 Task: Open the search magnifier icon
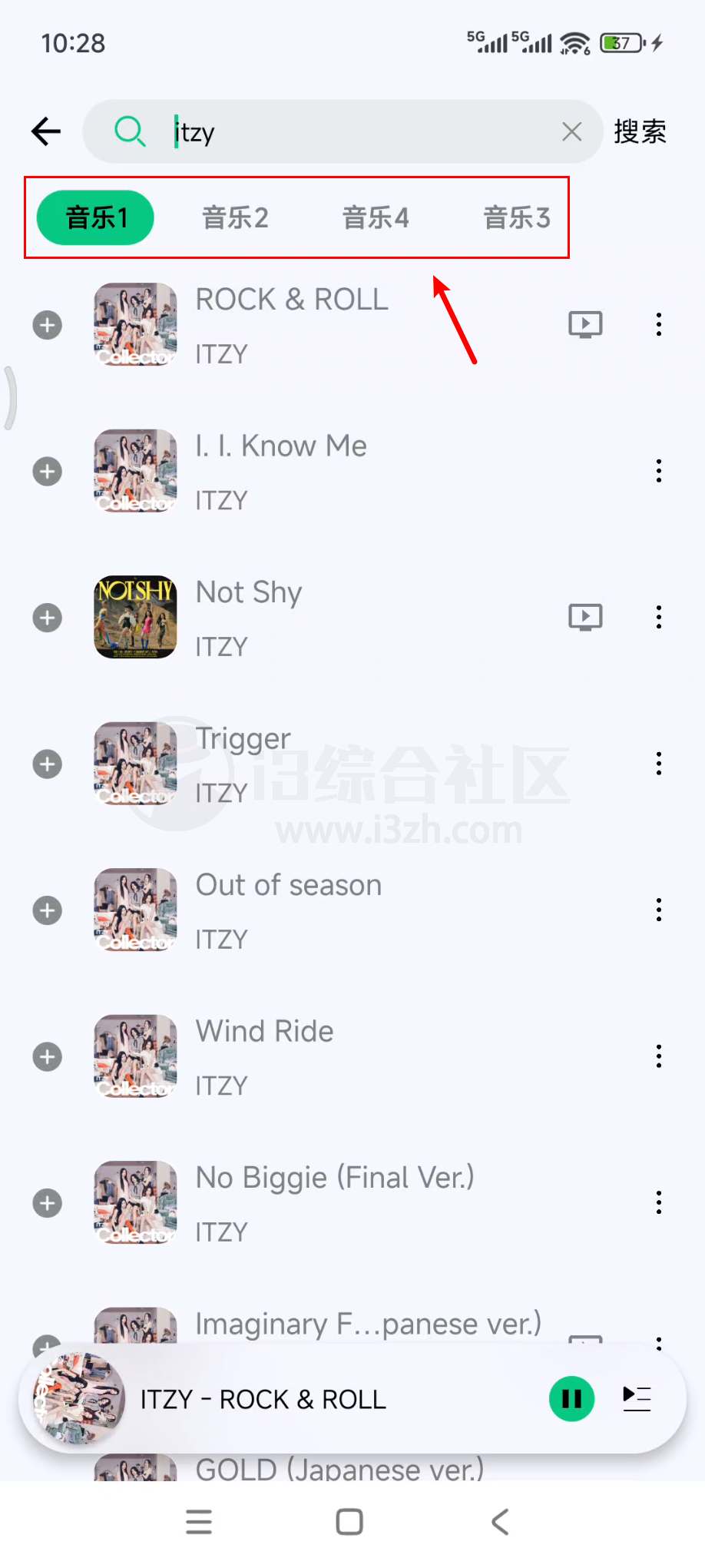[x=130, y=131]
